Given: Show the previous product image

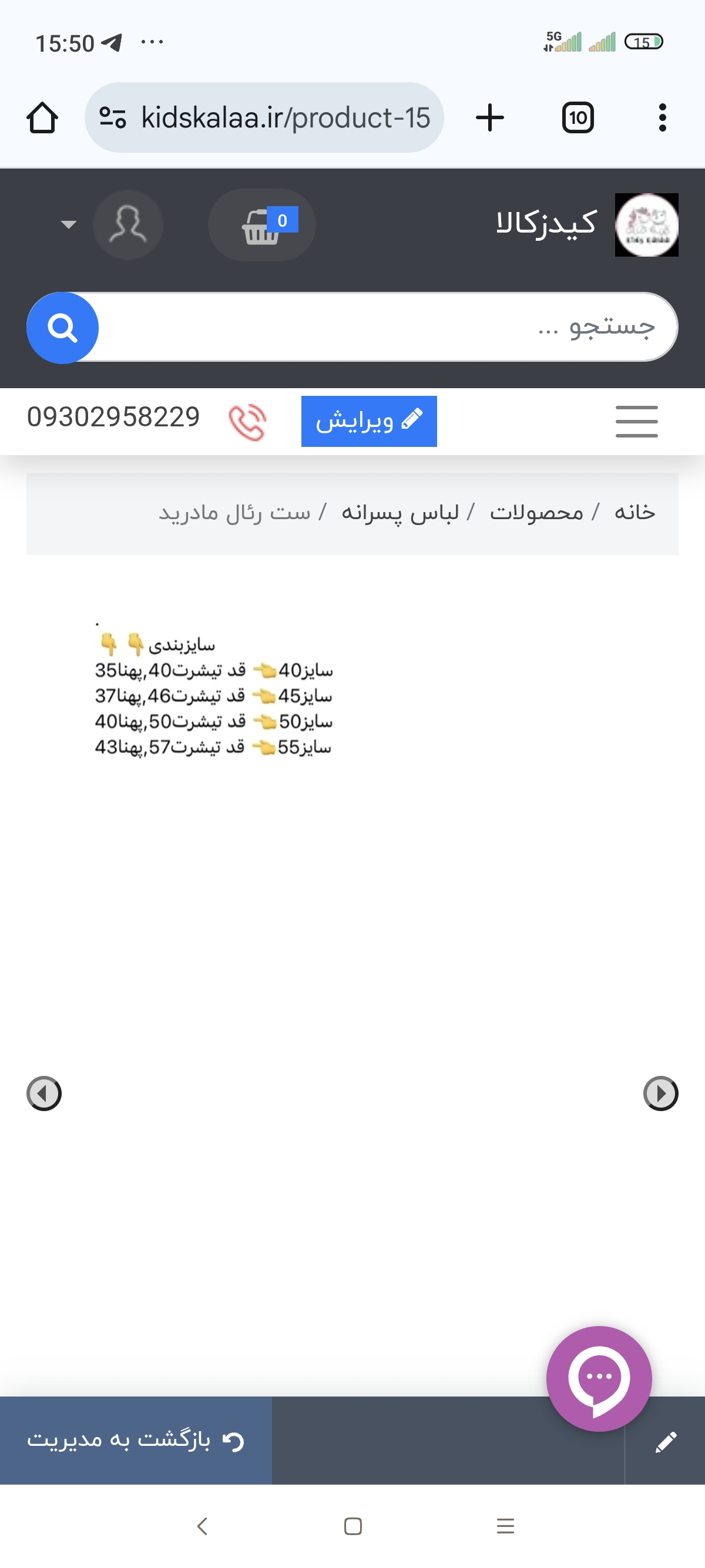Looking at the screenshot, I should coord(44,1093).
